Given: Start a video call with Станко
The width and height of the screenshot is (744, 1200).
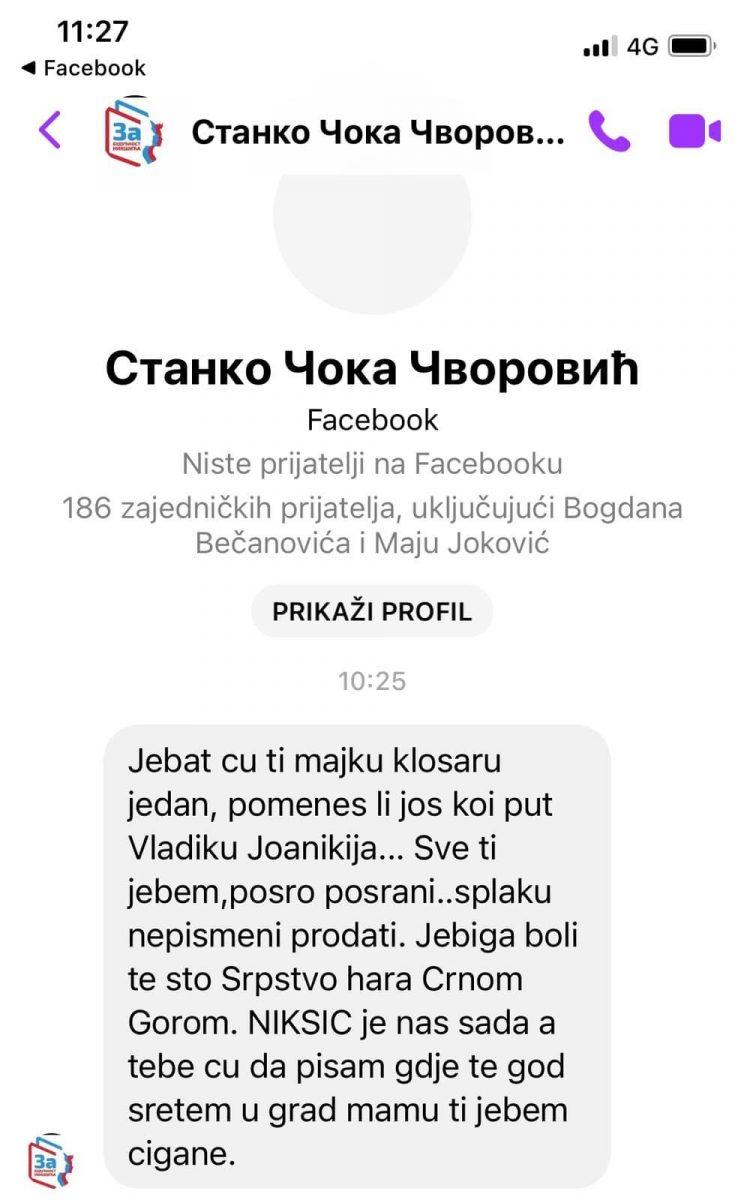Looking at the screenshot, I should pos(694,131).
